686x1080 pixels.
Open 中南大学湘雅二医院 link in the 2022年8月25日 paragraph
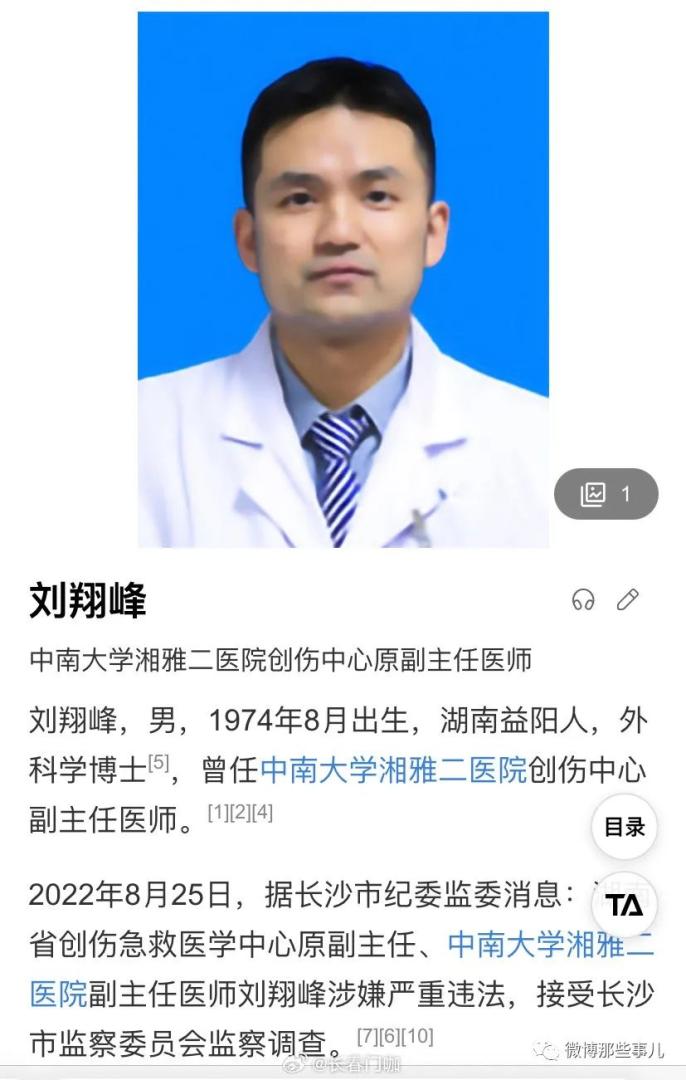pos(550,943)
